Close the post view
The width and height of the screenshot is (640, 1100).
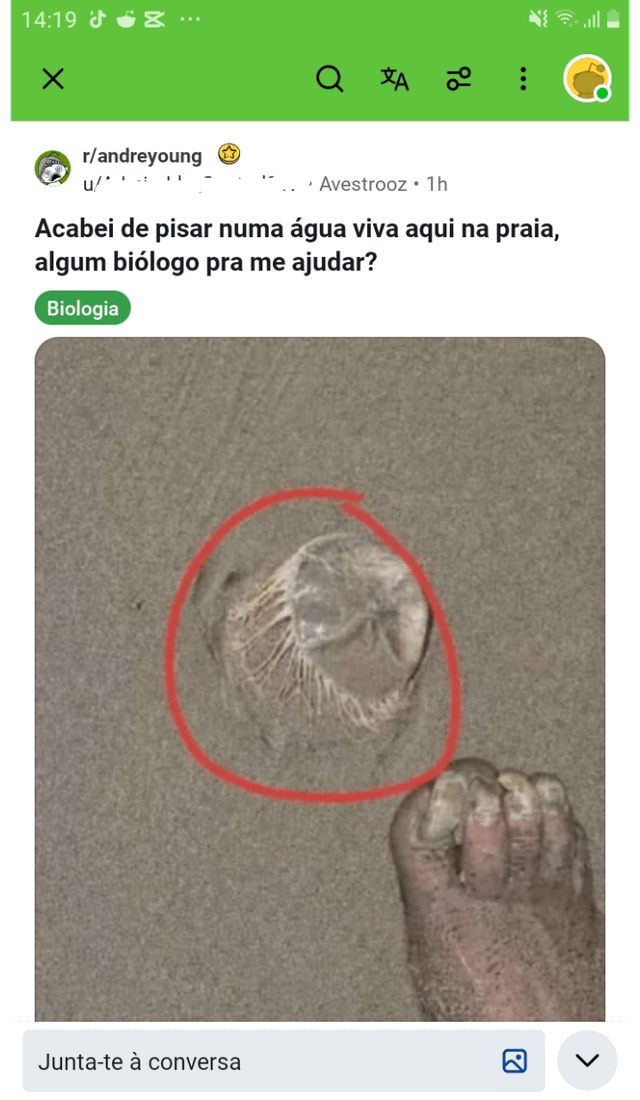click(x=53, y=79)
